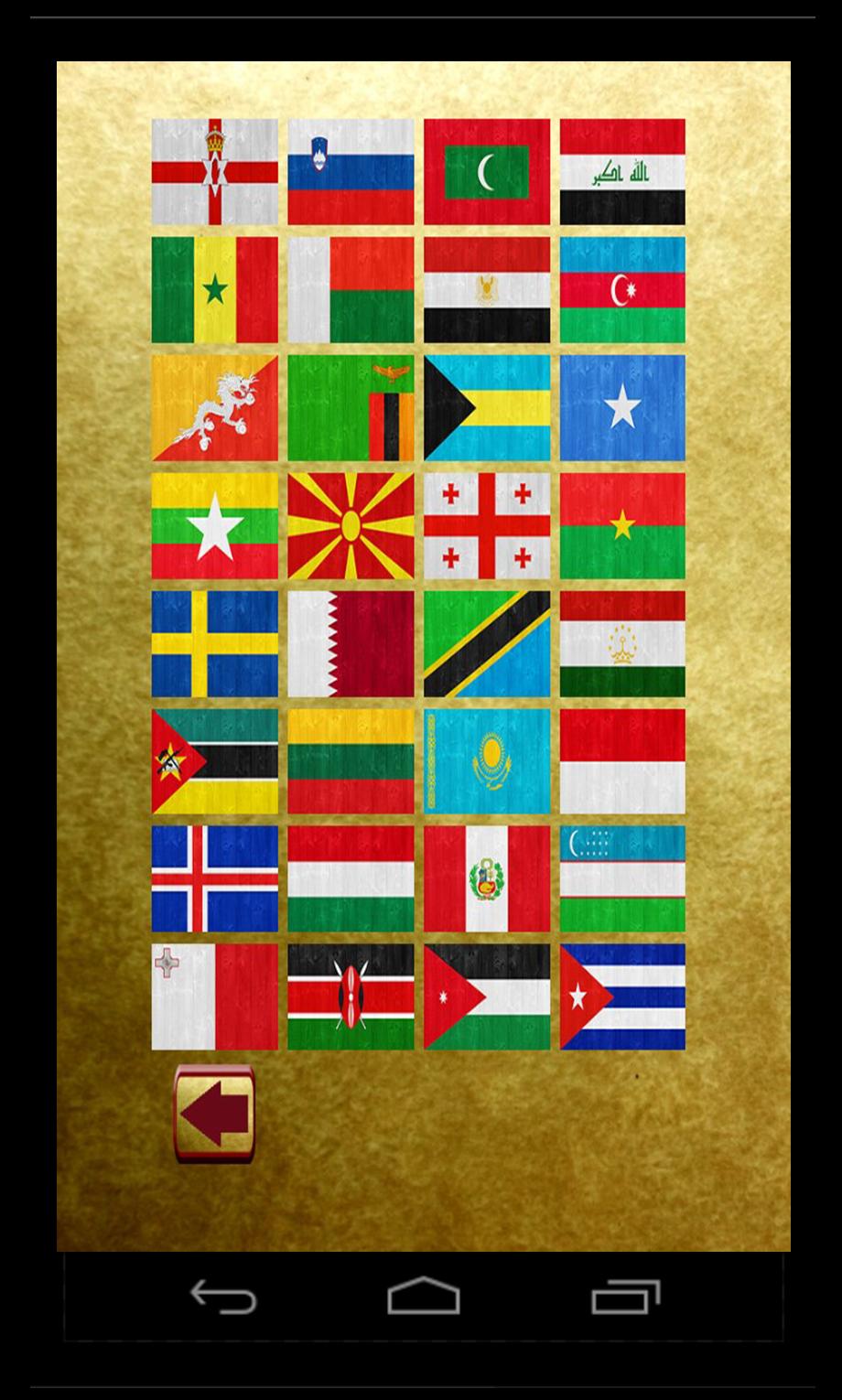Viewport: 842px width, 1400px height.
Task: Select the Bhutan dragon flag
Action: pos(214,407)
